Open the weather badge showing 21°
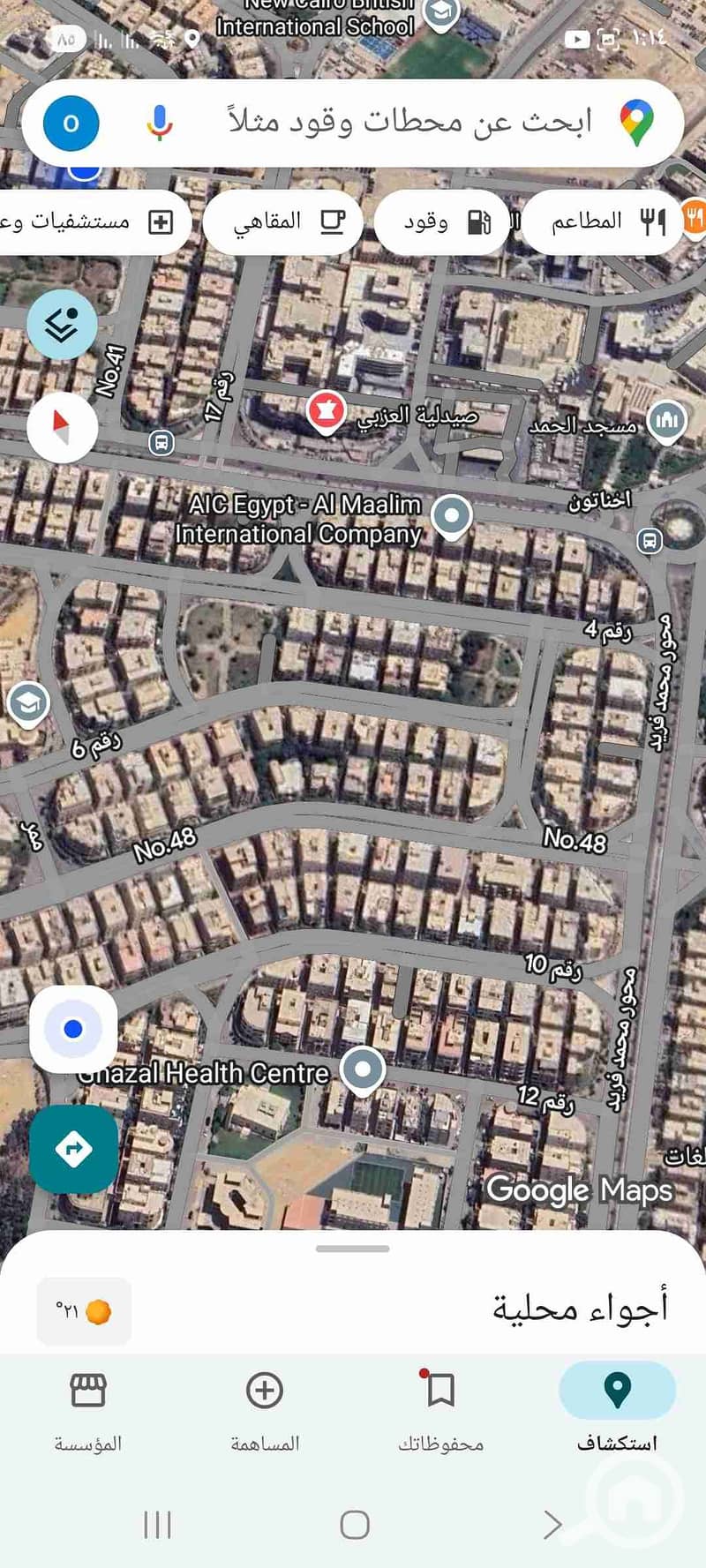 pos(85,1311)
